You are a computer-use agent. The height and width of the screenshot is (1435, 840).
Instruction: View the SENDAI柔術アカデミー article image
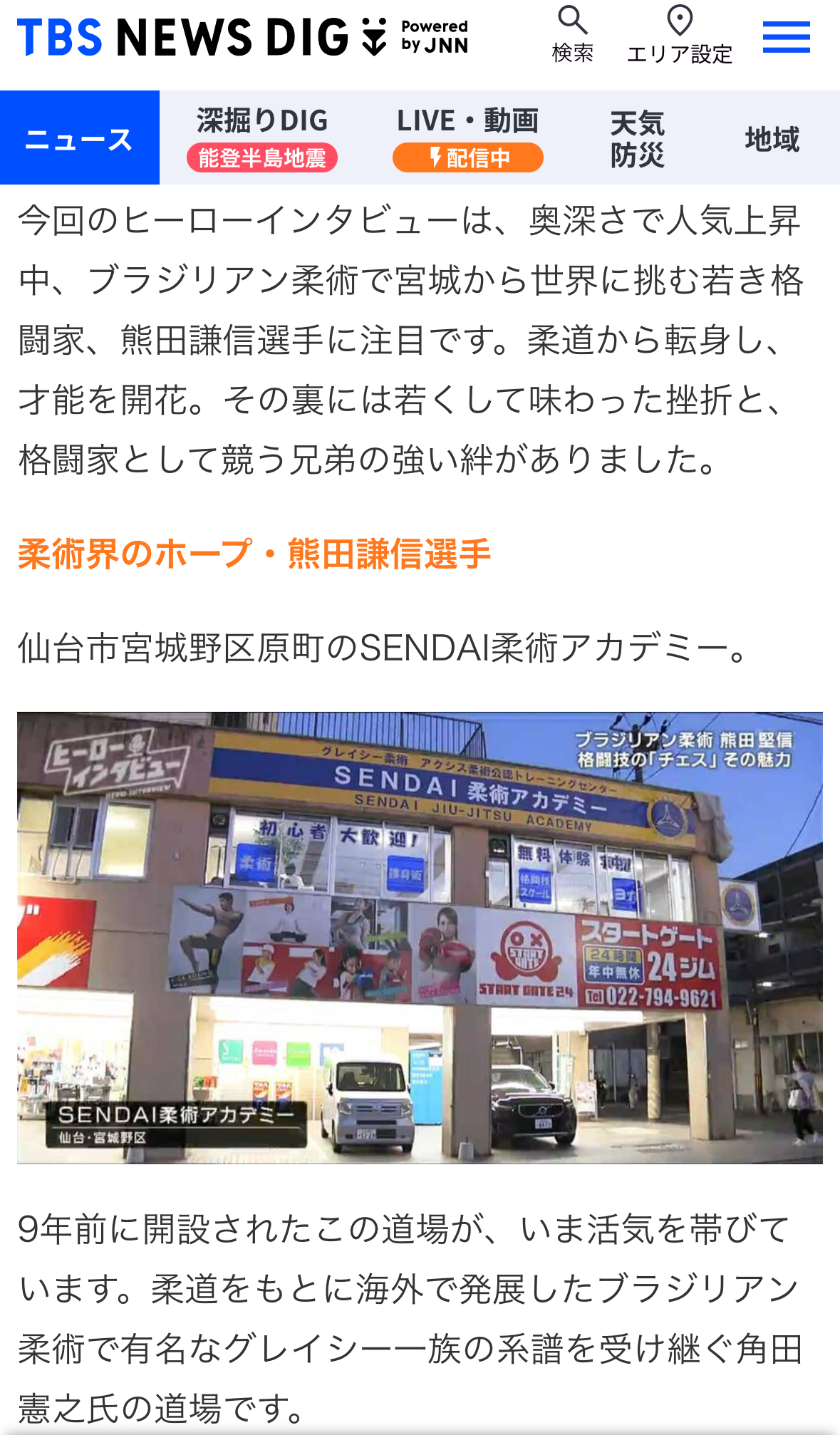coord(420,938)
